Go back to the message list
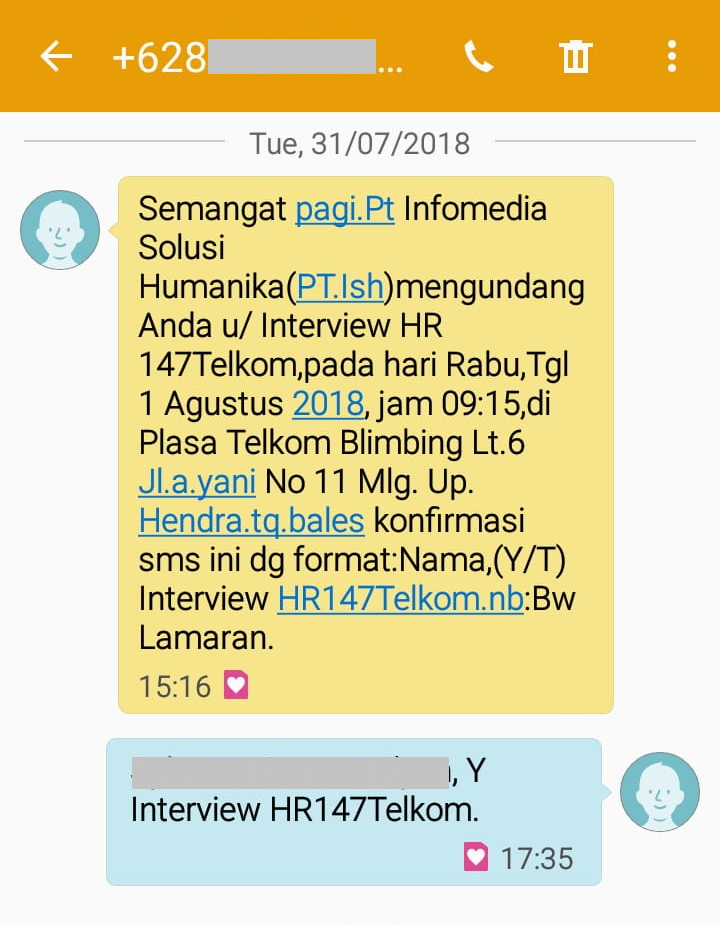The width and height of the screenshot is (720, 925). (56, 56)
